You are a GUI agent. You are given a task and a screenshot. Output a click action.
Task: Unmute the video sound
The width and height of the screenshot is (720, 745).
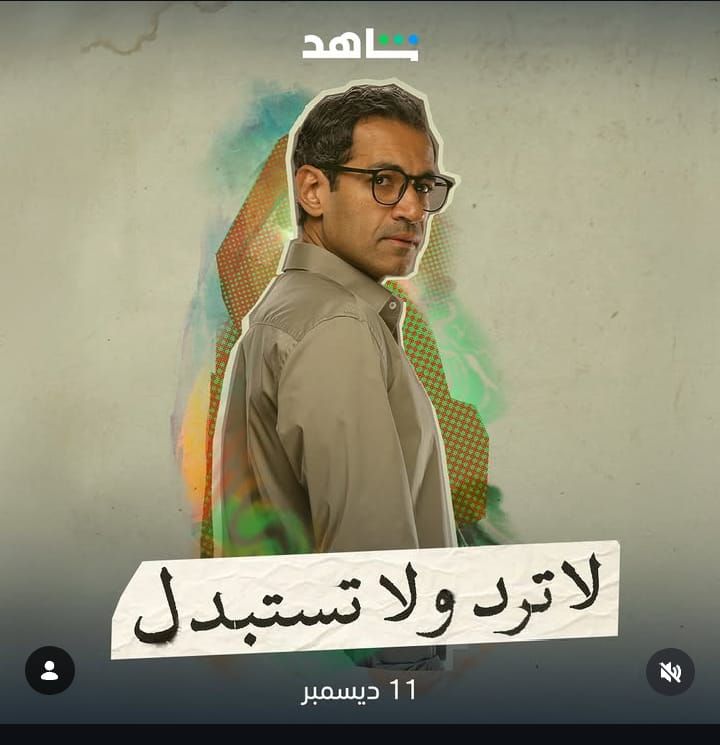(670, 672)
